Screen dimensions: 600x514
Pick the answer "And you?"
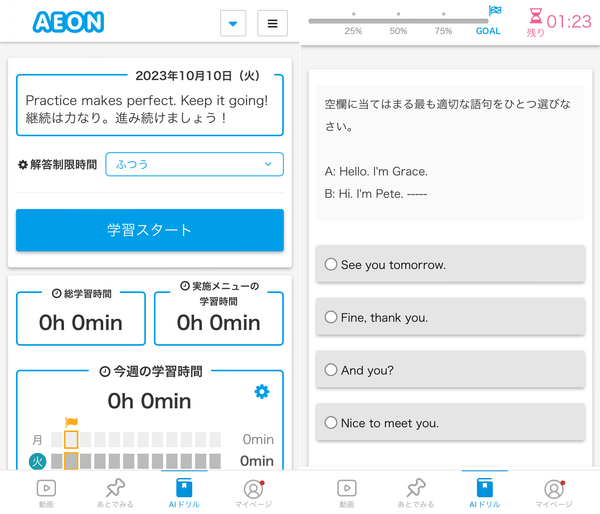click(x=450, y=370)
